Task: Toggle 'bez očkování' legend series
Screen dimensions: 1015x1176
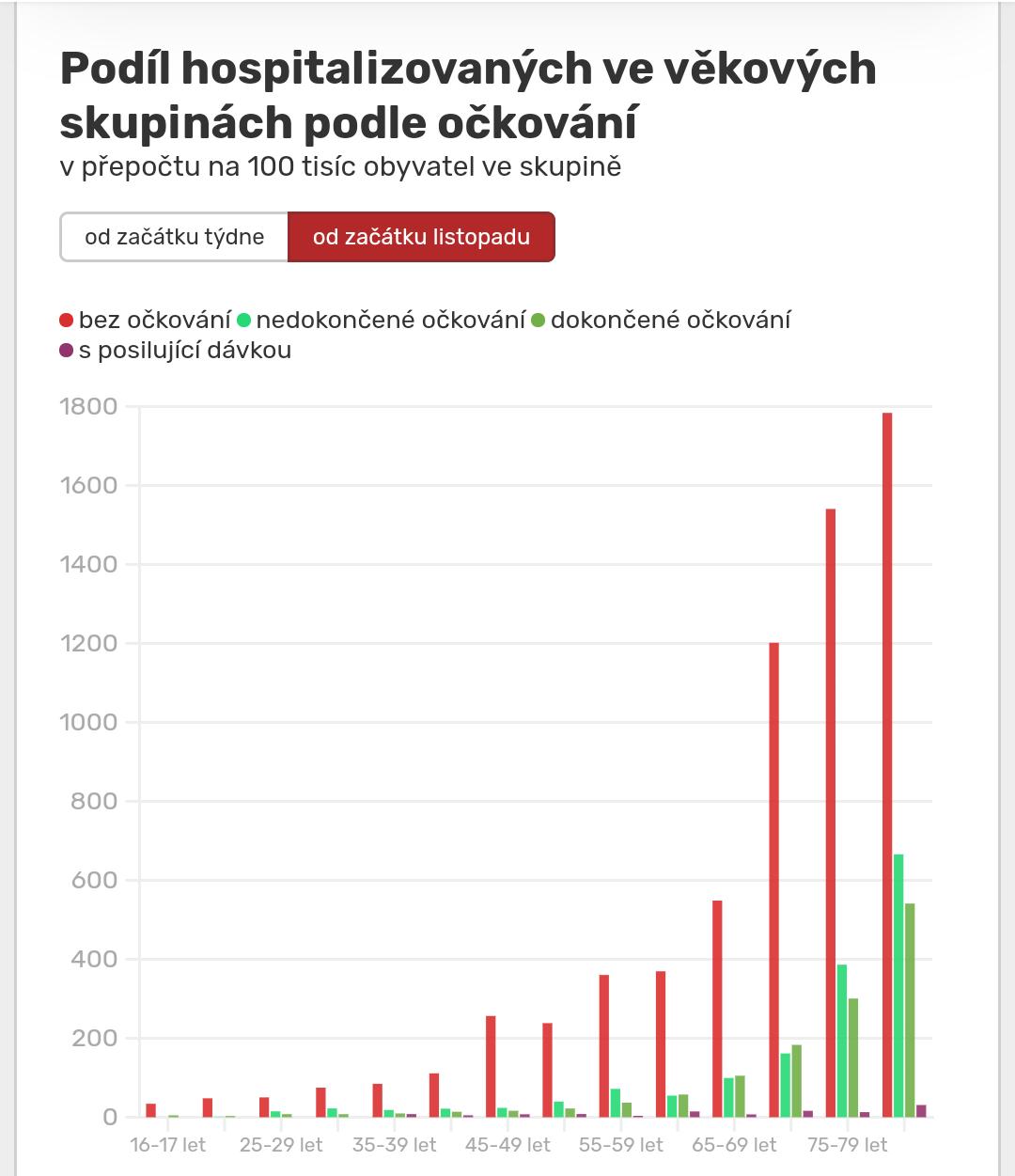Action: pyautogui.click(x=146, y=321)
